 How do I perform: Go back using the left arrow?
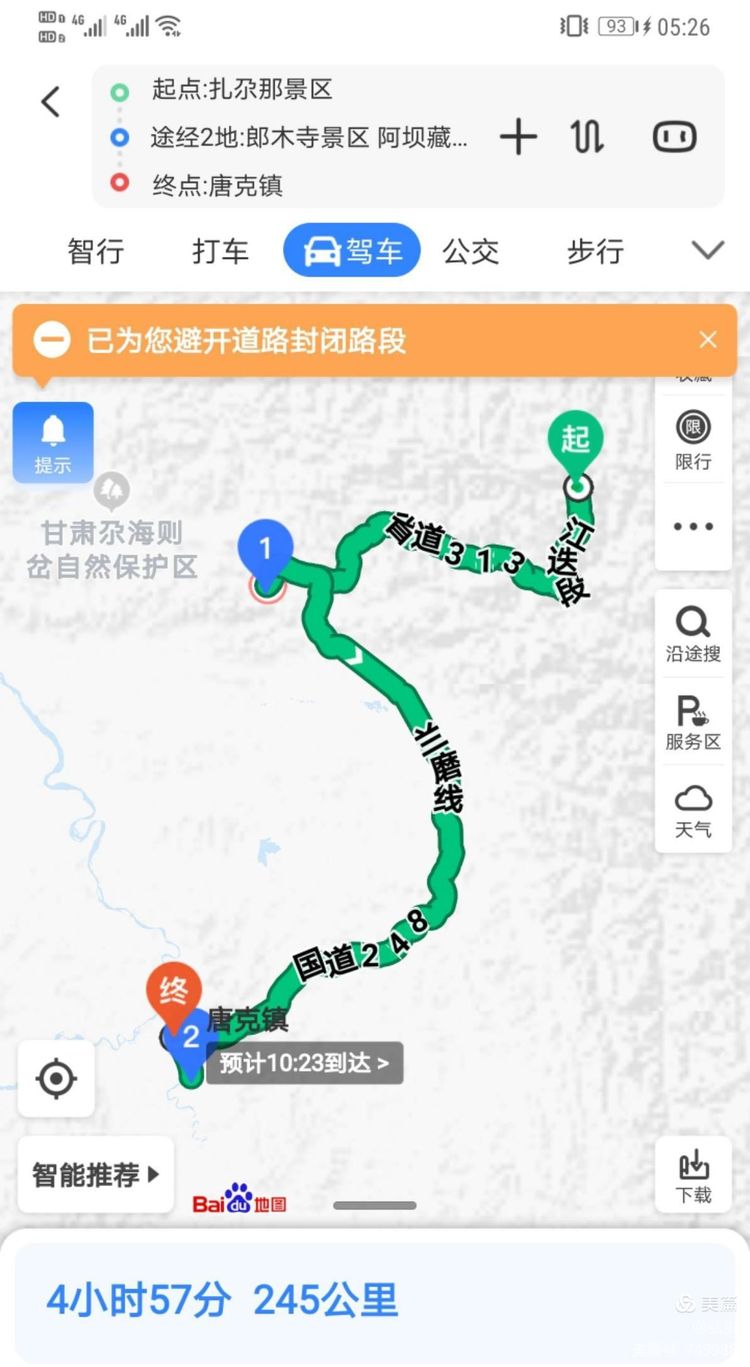[50, 102]
